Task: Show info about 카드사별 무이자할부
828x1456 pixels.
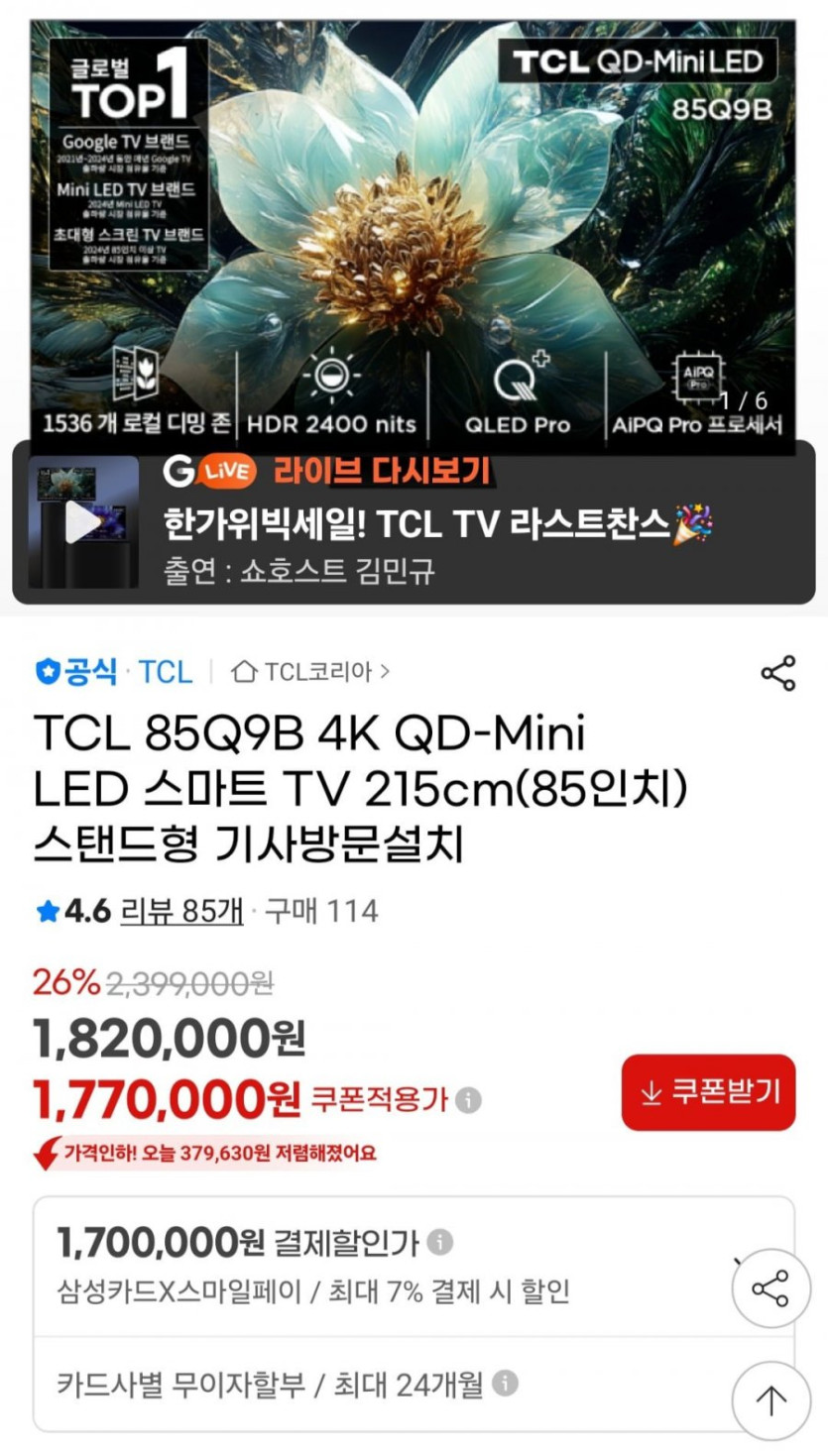Action: (x=505, y=1384)
